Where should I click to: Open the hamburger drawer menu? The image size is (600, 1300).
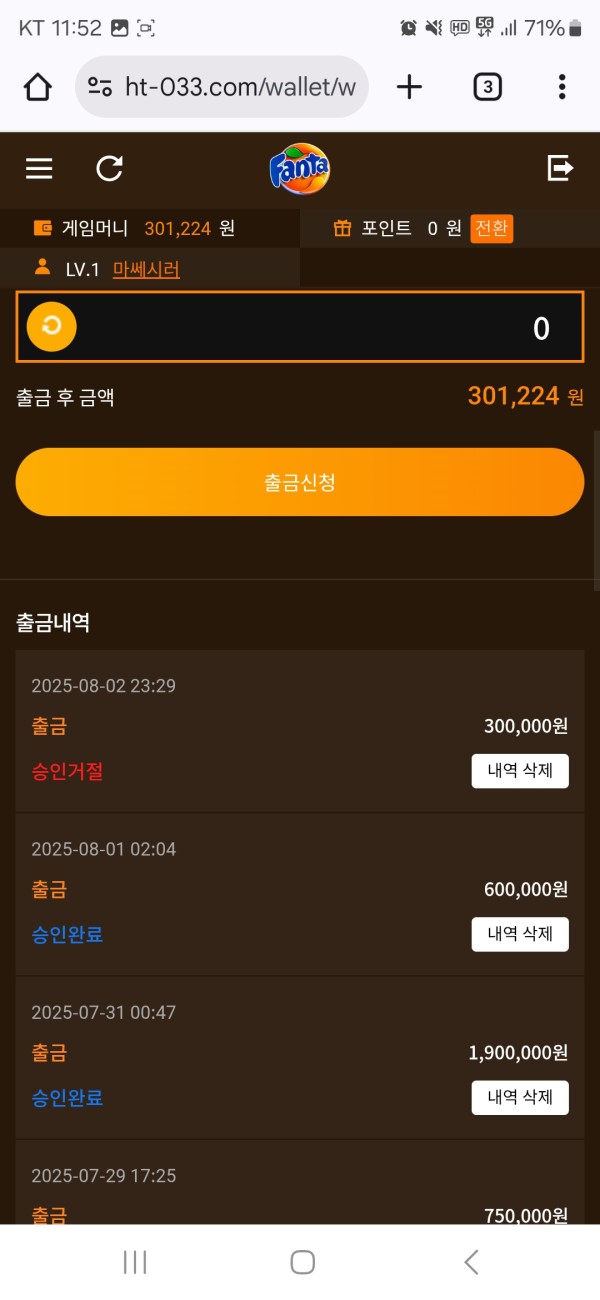39,169
